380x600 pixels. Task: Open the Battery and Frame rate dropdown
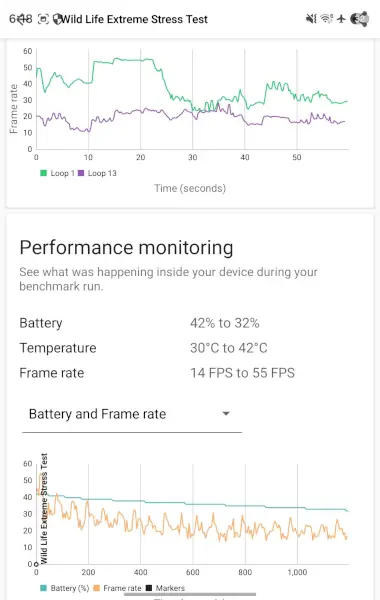pyautogui.click(x=132, y=414)
